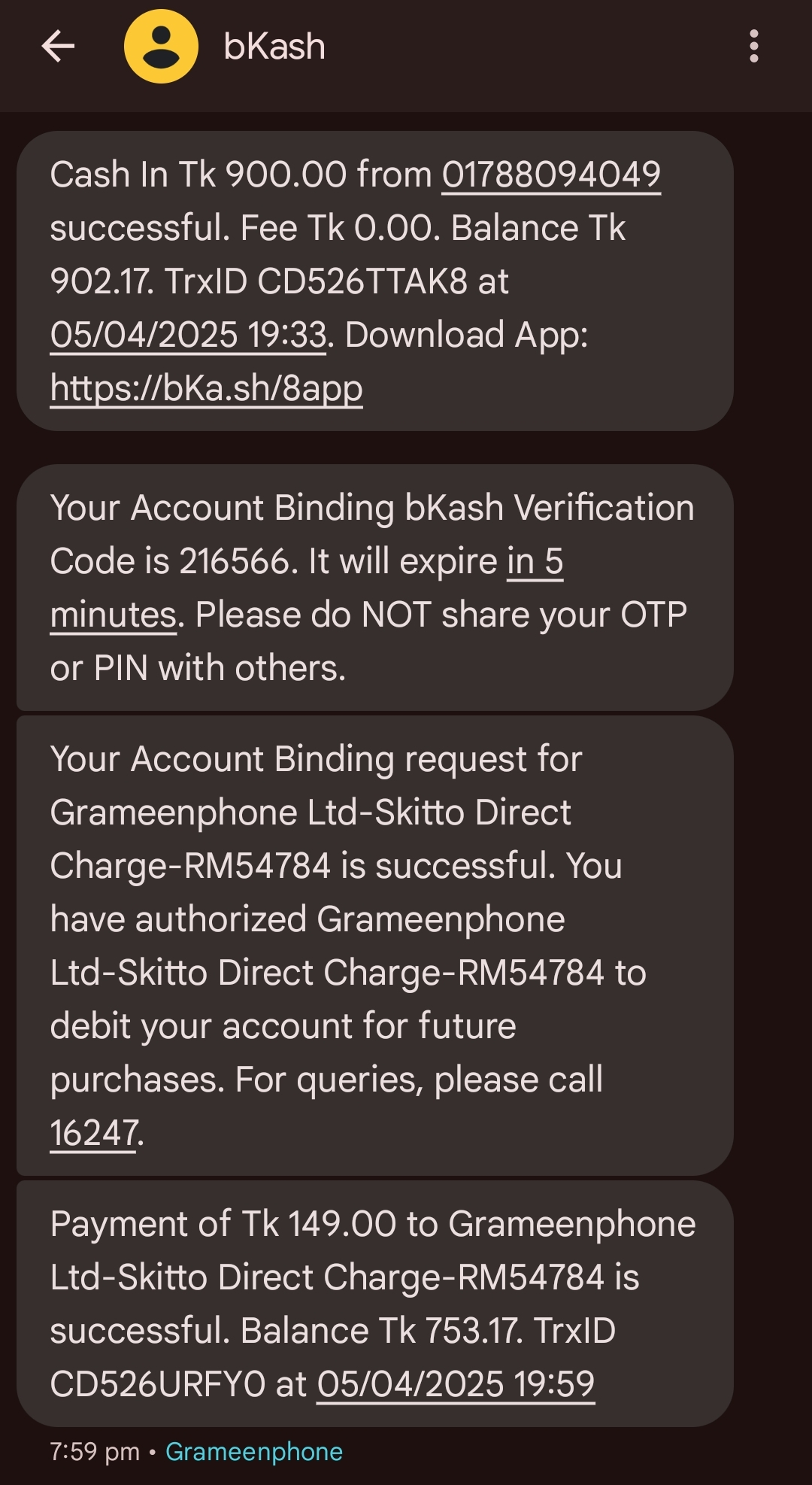Viewport: 812px width, 1485px height.
Task: Open the bKash contact avatar
Action: (x=161, y=47)
